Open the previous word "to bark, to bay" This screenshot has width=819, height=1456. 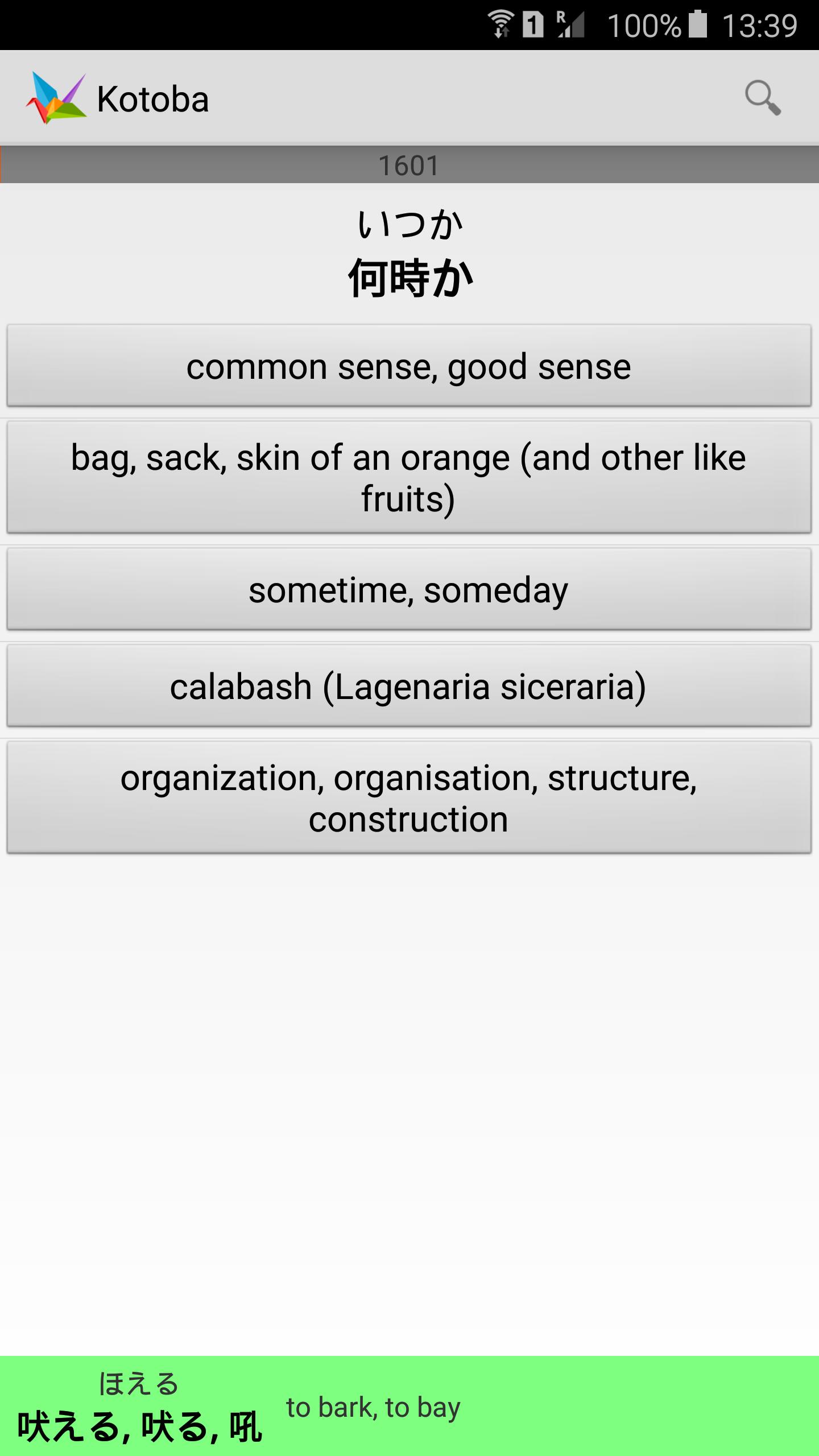coord(373,1407)
